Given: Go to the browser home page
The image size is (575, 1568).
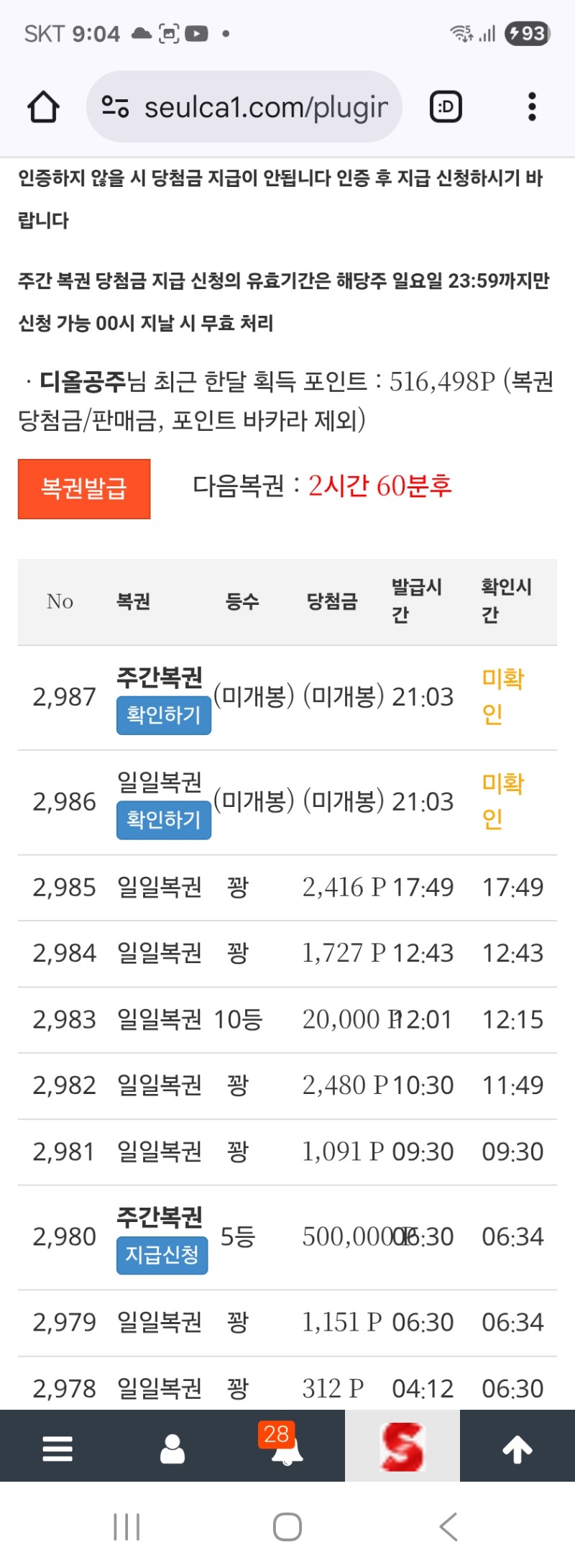Looking at the screenshot, I should [43, 108].
